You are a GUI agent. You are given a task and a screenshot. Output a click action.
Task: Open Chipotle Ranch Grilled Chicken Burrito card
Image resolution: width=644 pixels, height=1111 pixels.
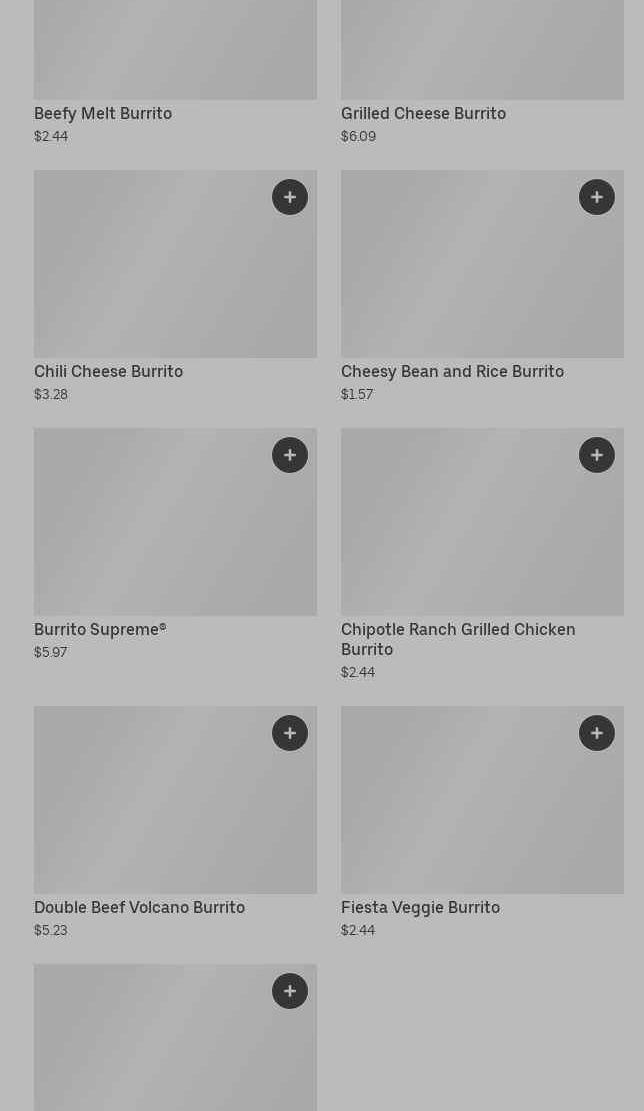458,639
